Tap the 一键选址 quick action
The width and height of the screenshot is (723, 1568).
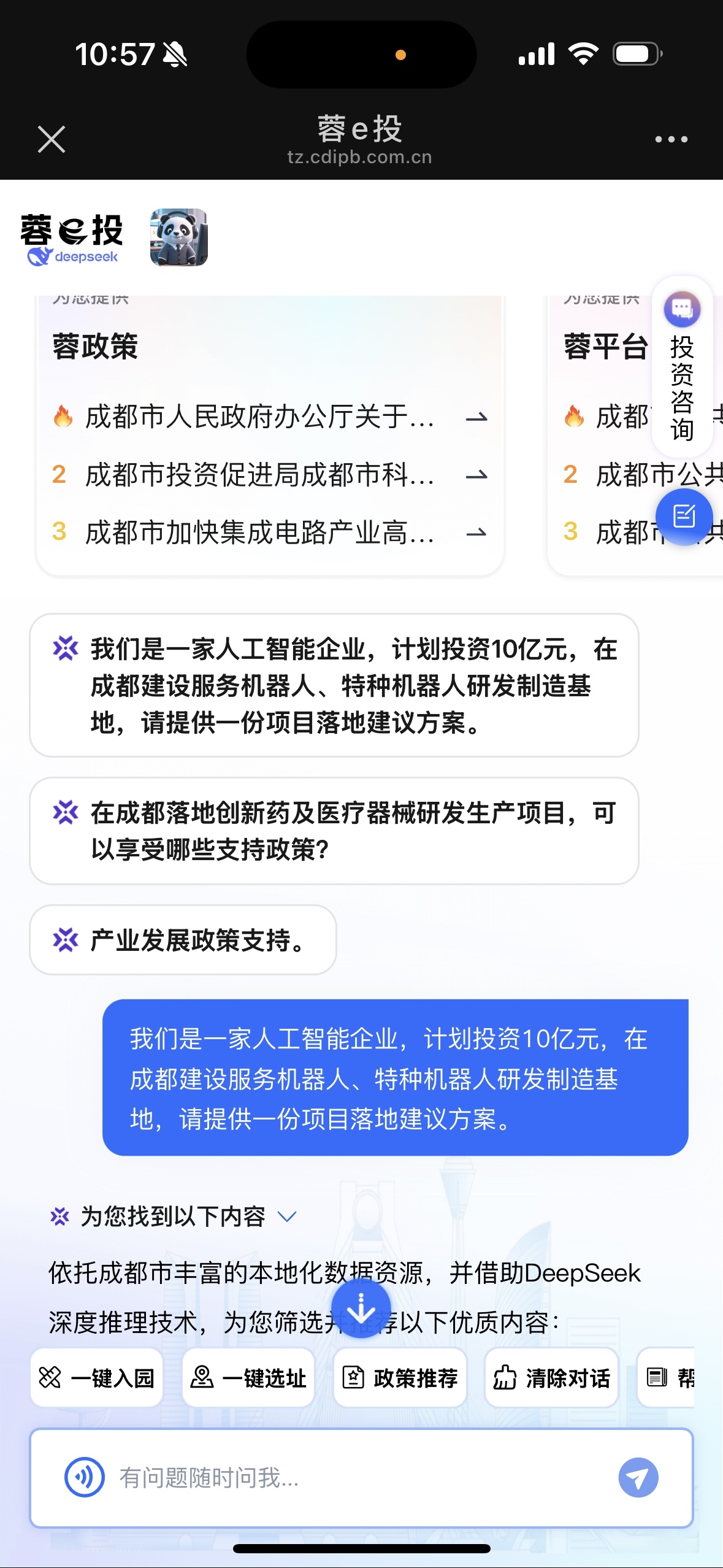pyautogui.click(x=248, y=1378)
